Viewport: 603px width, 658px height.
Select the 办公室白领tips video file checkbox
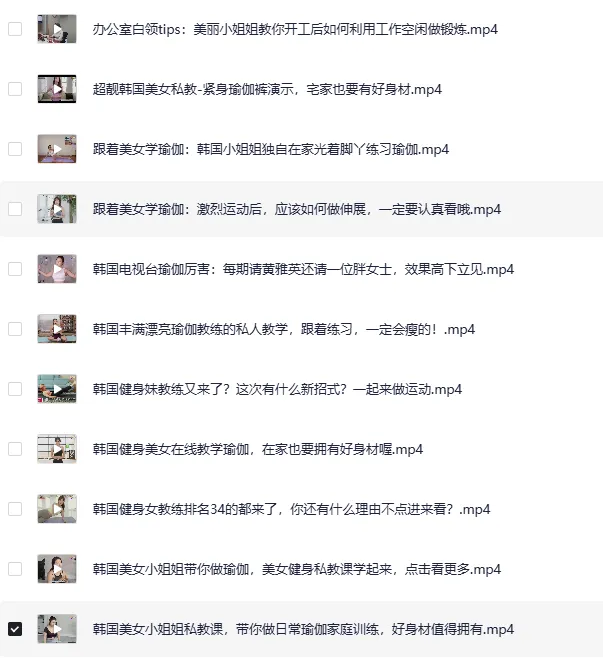(x=15, y=29)
